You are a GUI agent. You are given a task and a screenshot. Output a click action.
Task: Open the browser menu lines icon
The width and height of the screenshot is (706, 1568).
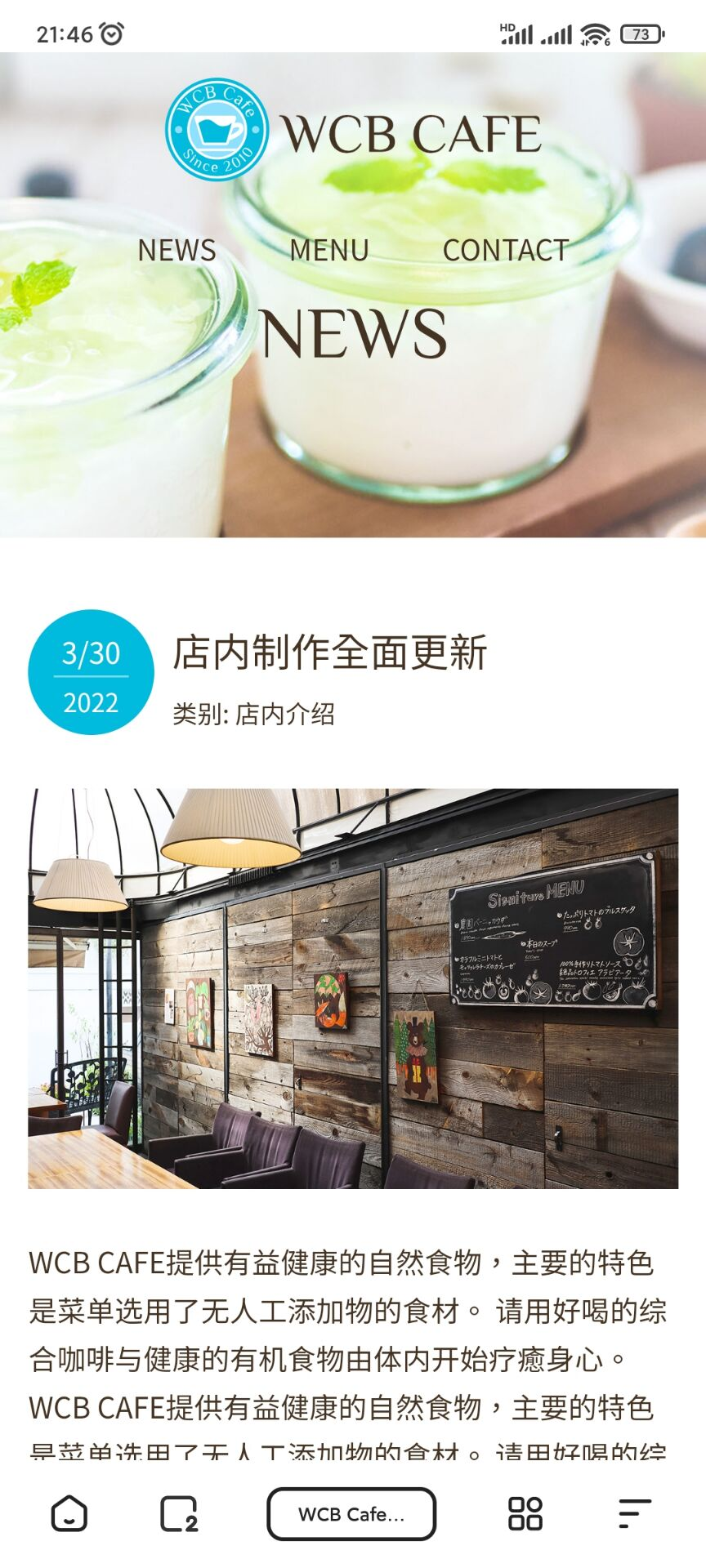click(634, 1513)
